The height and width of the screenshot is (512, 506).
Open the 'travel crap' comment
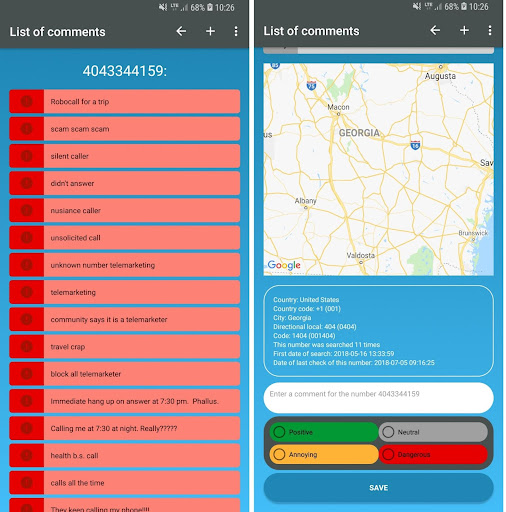pyautogui.click(x=125, y=347)
